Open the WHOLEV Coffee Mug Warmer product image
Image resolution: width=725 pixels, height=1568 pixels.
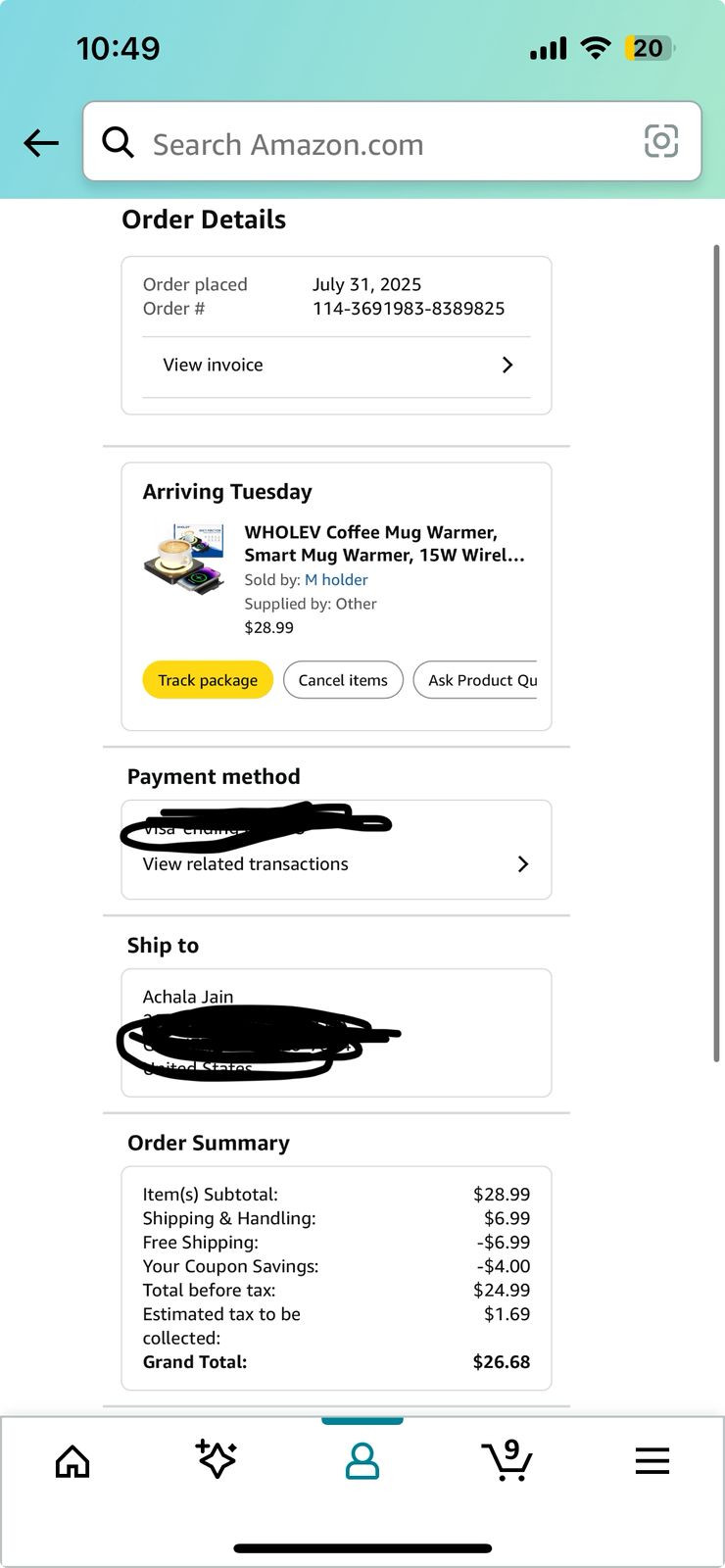pyautogui.click(x=184, y=560)
